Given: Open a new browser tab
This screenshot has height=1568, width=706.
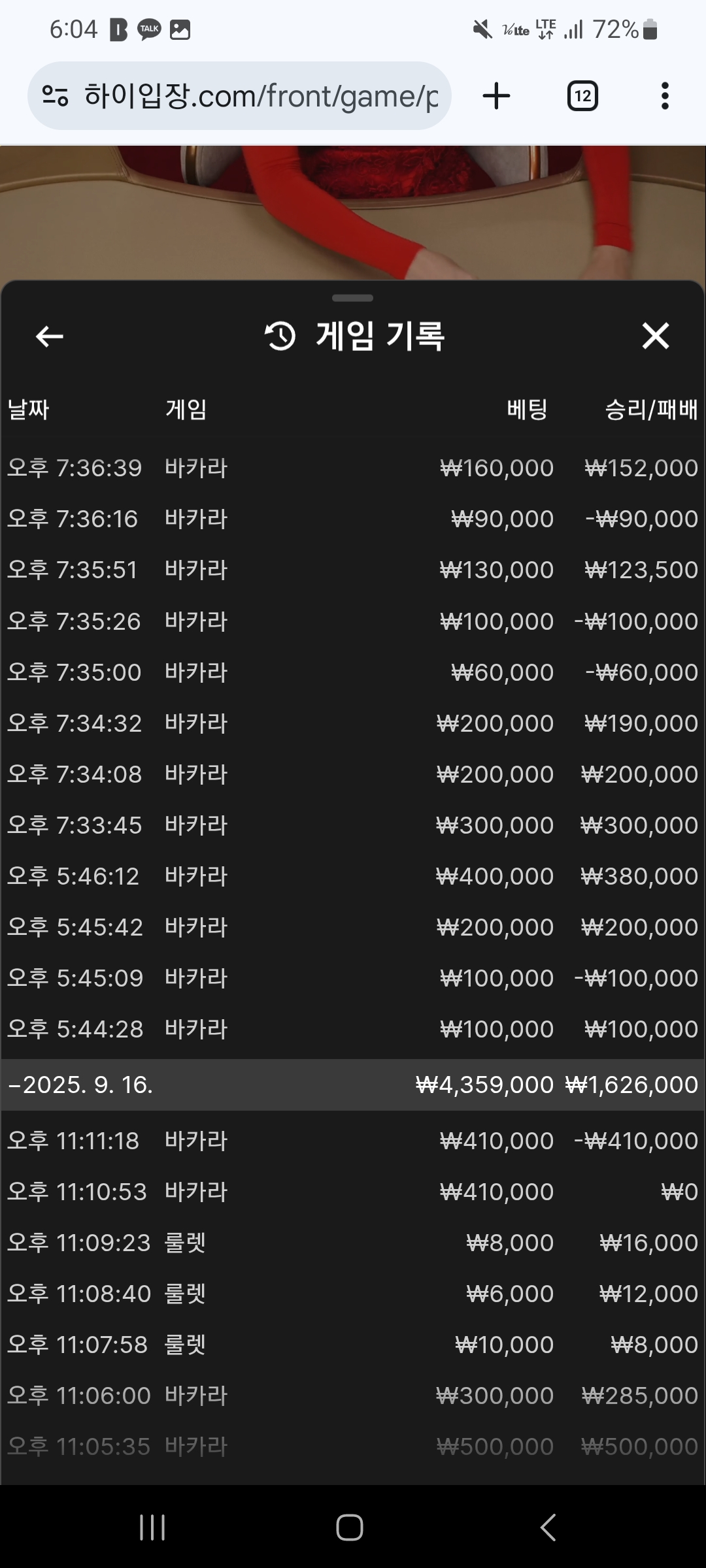Looking at the screenshot, I should 496,96.
